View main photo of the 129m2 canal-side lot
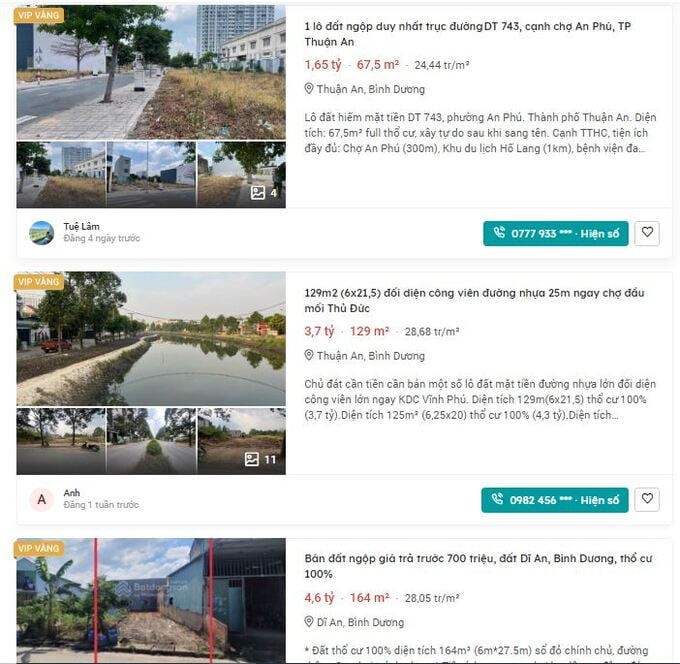Screen dimensions: 680x664 click(151, 339)
